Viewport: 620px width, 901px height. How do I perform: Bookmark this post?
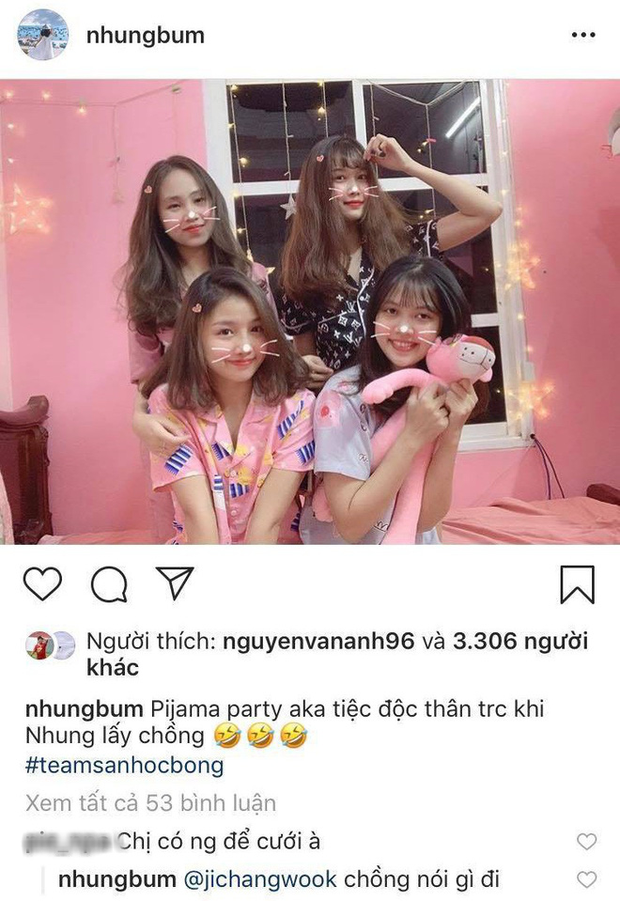577,584
